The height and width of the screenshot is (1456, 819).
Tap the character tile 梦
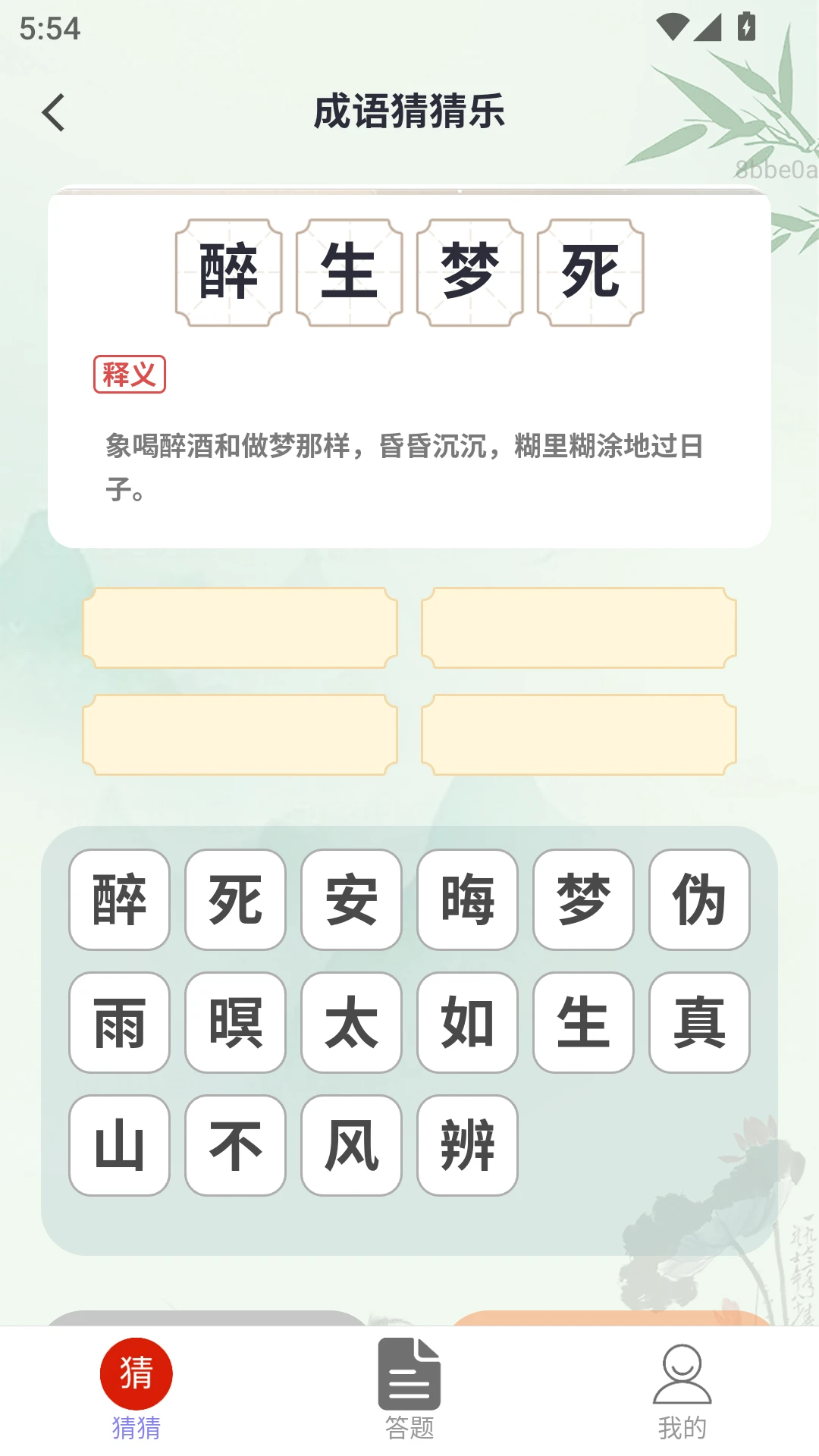(582, 900)
